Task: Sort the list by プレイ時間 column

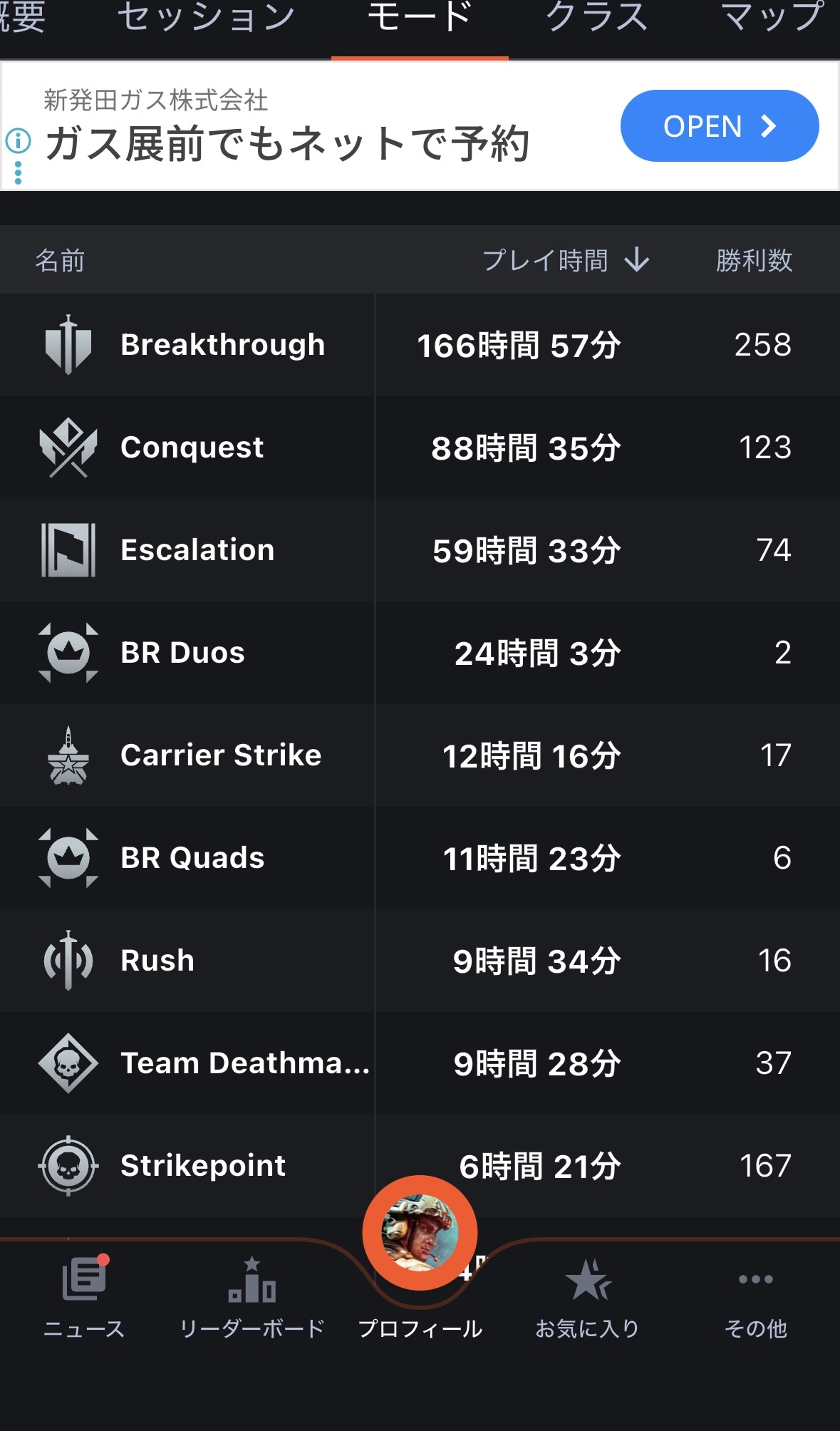Action: (566, 261)
